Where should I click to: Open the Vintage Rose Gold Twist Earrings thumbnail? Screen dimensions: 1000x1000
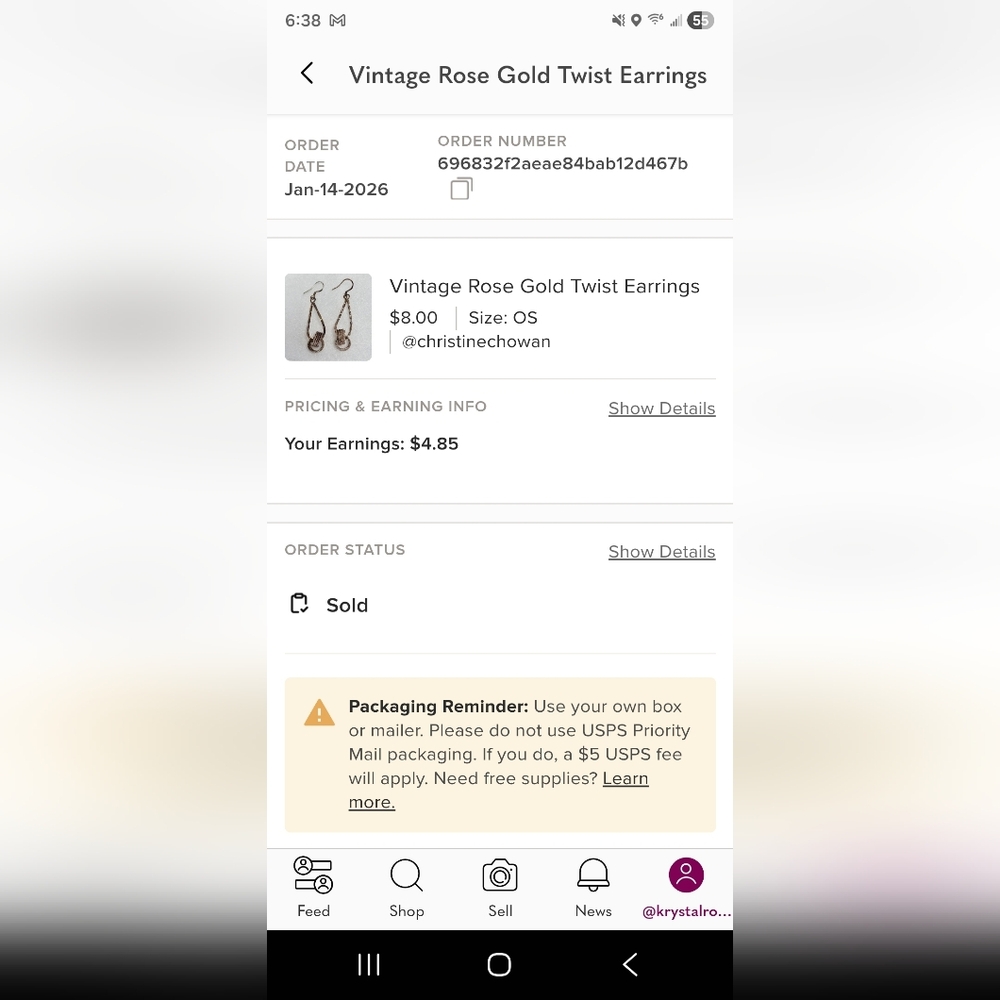pos(328,317)
